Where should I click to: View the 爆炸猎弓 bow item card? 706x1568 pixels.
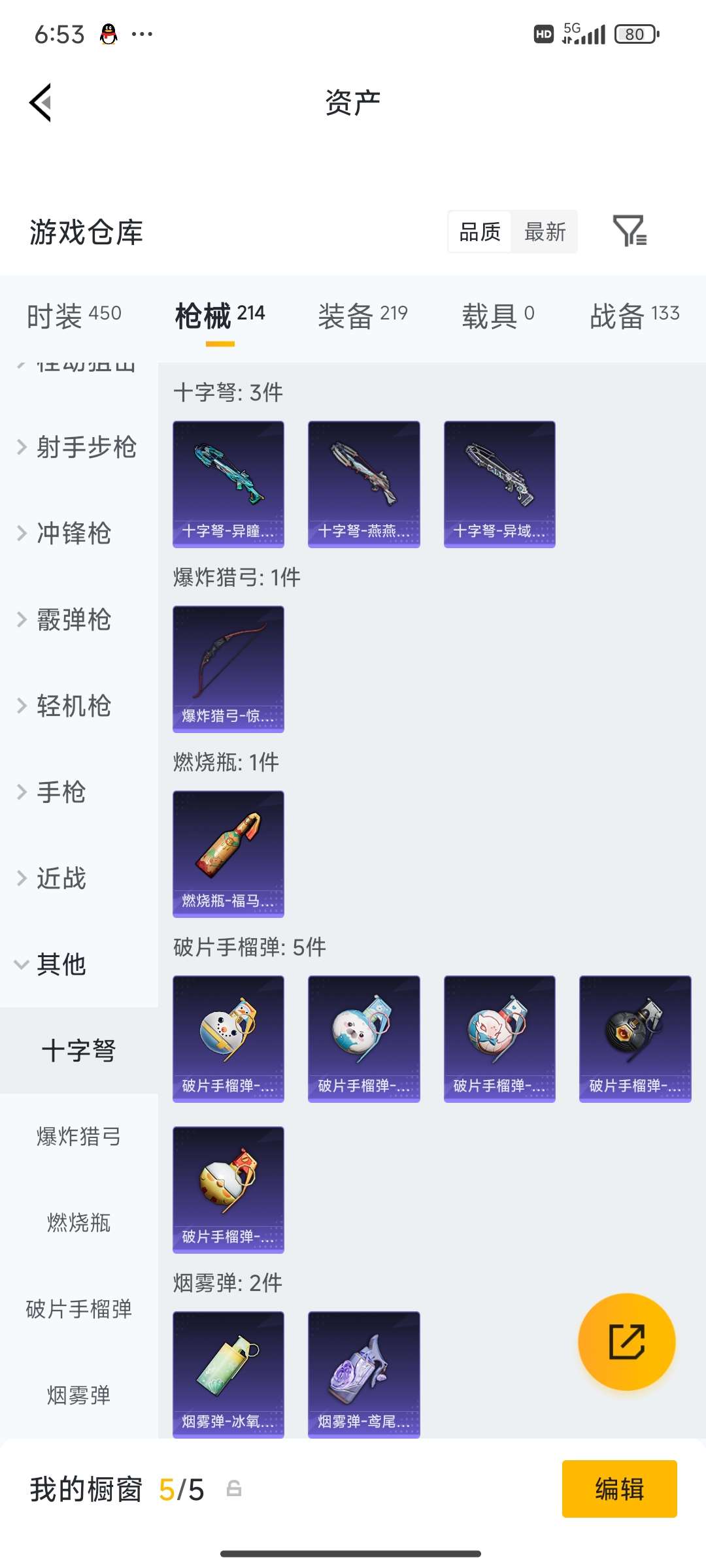point(228,669)
